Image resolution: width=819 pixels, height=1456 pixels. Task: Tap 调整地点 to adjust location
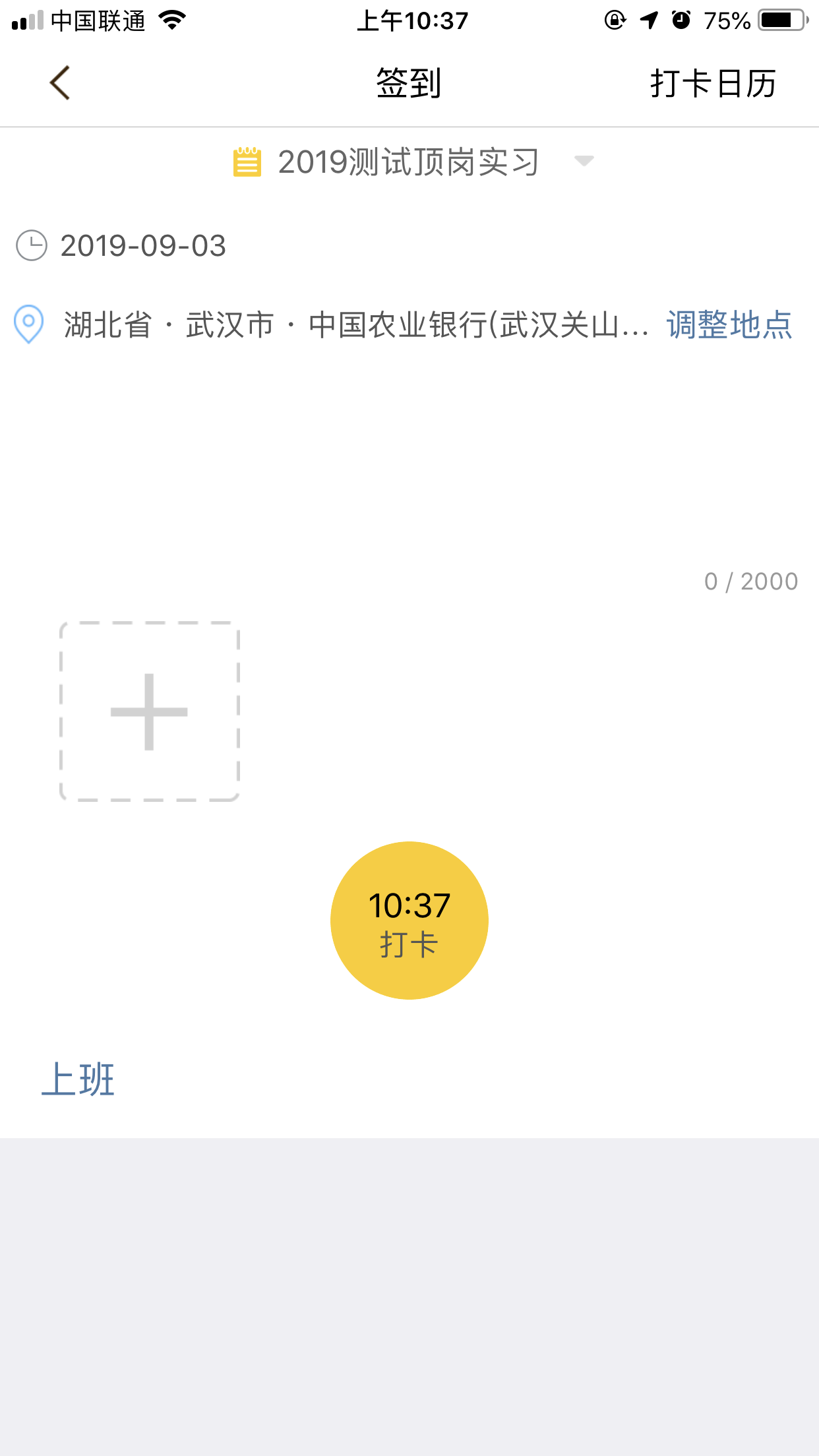(729, 325)
